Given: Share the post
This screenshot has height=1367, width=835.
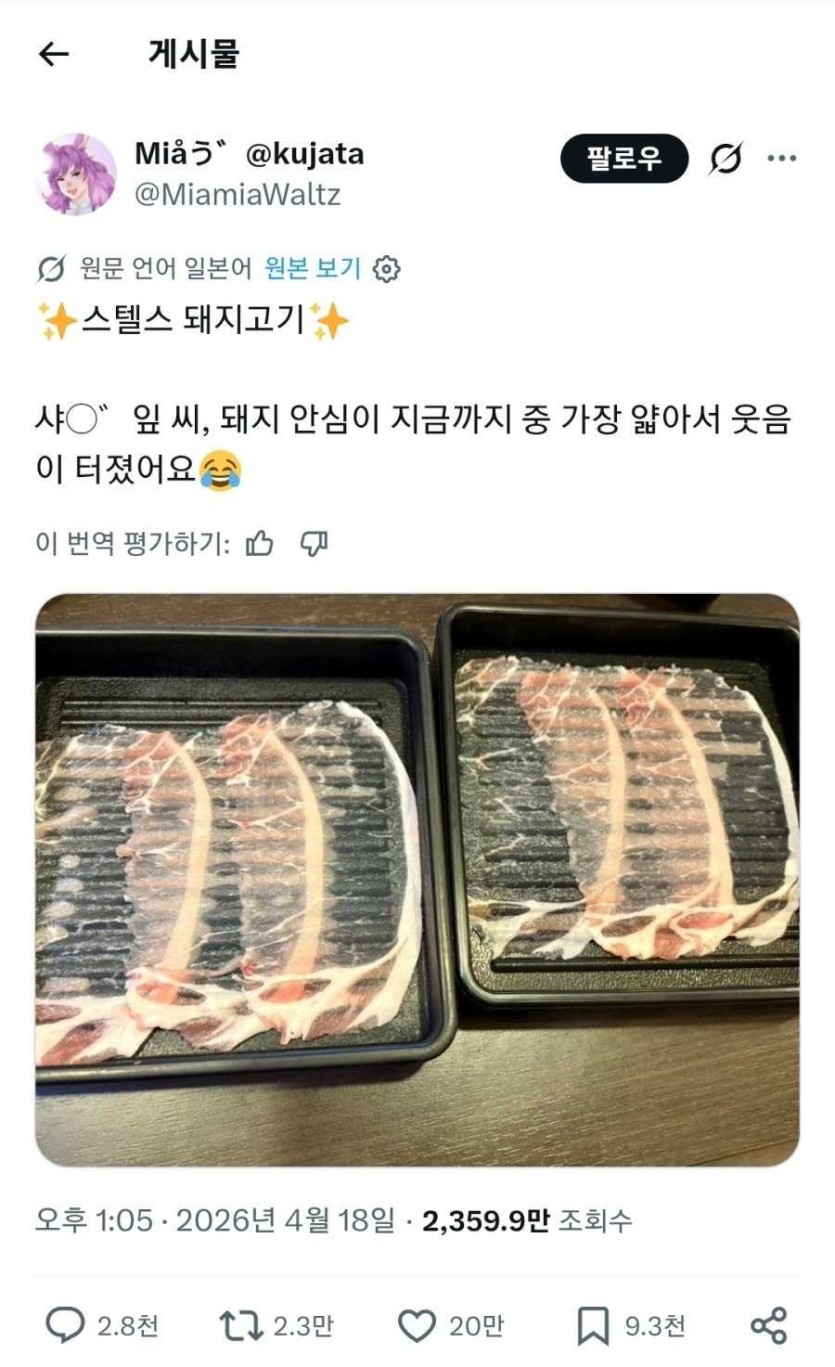Looking at the screenshot, I should point(768,1326).
